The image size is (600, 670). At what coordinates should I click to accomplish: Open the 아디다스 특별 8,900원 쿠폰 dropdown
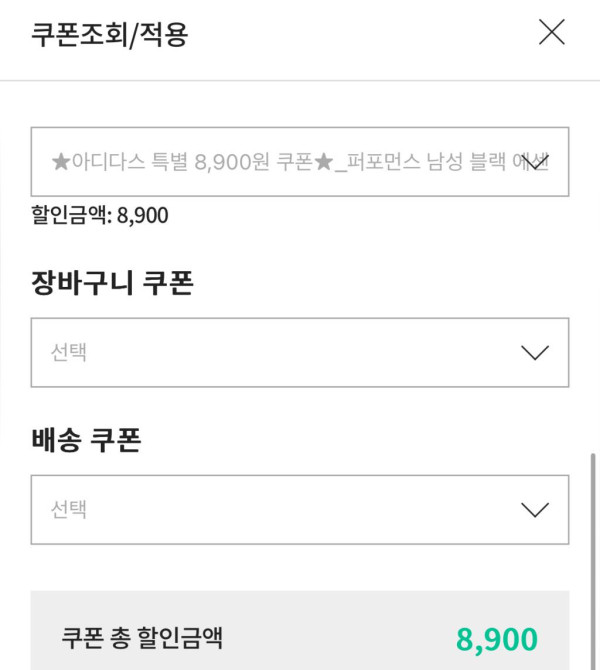tap(300, 162)
